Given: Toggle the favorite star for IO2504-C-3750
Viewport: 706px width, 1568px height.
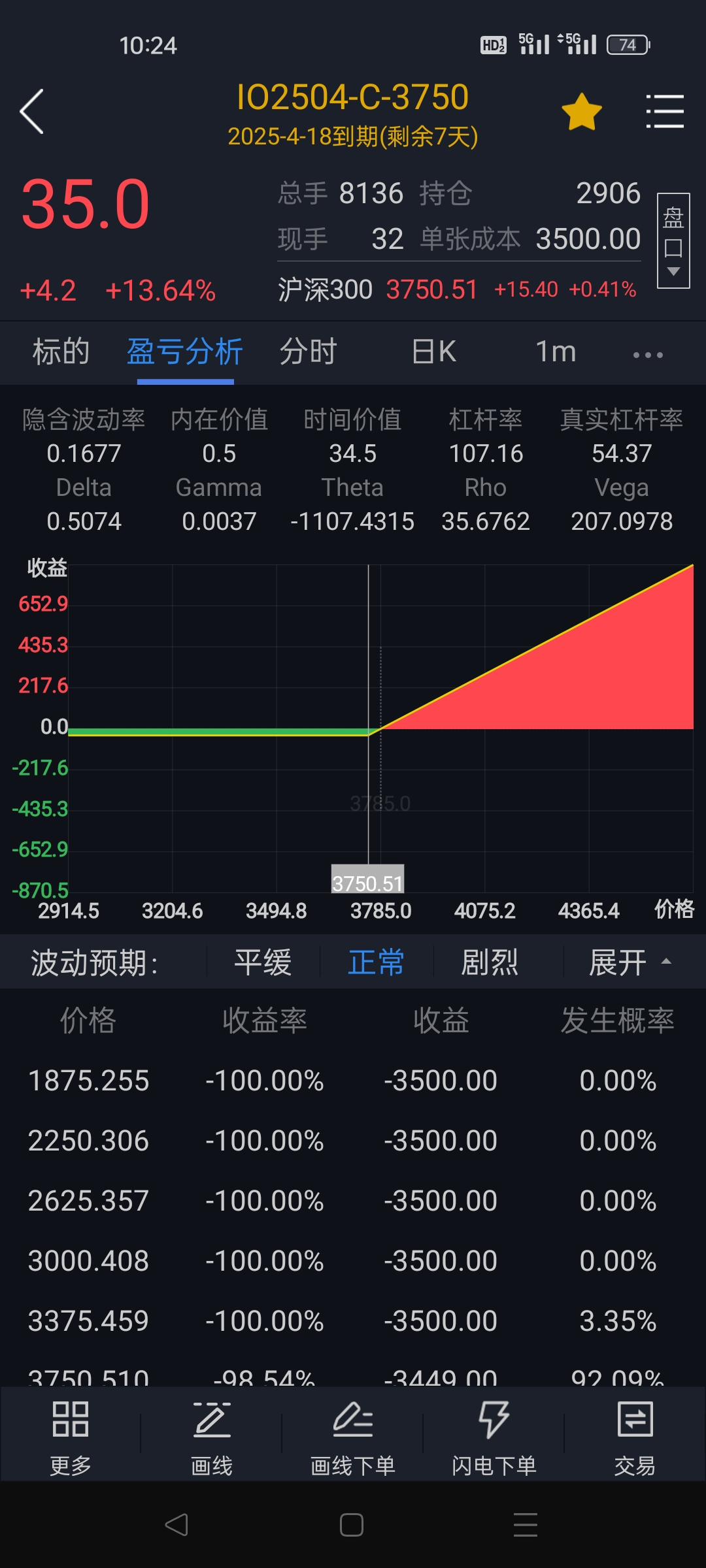Looking at the screenshot, I should 581,112.
